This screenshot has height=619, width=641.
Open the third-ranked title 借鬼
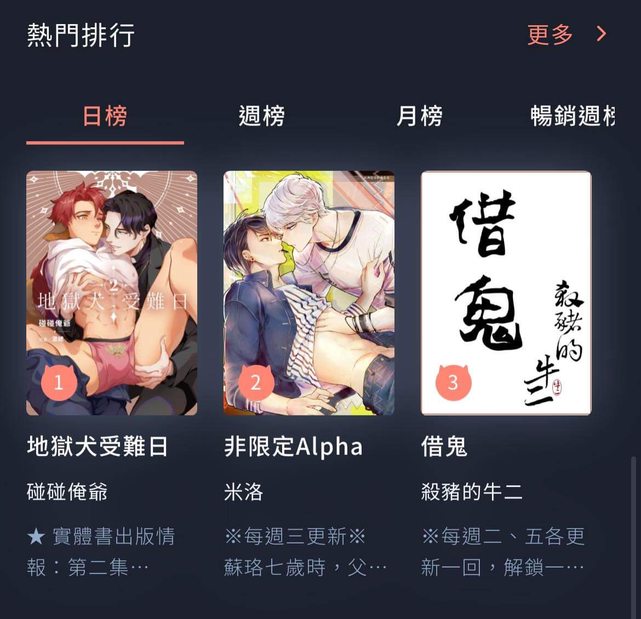click(x=506, y=293)
